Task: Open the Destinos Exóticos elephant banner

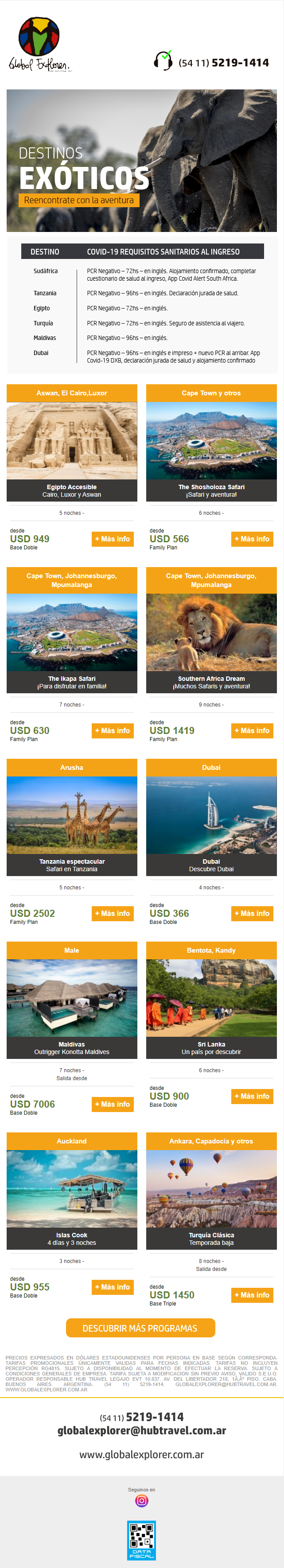Action: pos(141,161)
